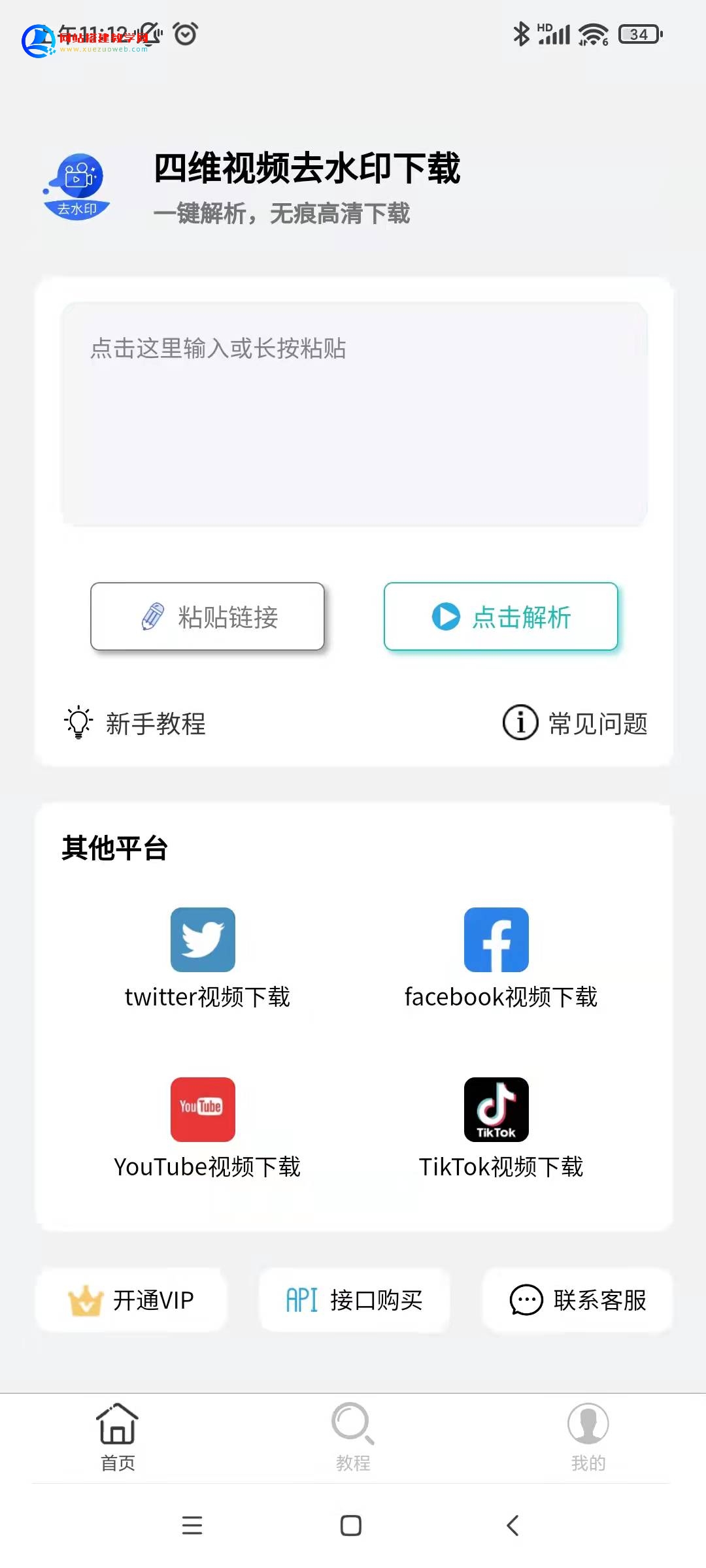Screen dimensions: 706x1568
Task: Contact support via 联系客服
Action: (577, 1300)
